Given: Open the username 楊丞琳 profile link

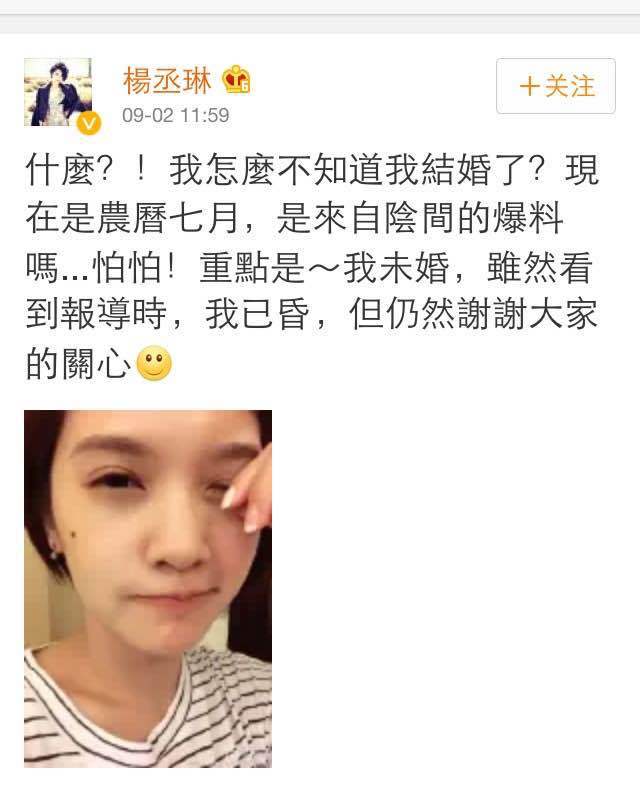Looking at the screenshot, I should point(165,79).
